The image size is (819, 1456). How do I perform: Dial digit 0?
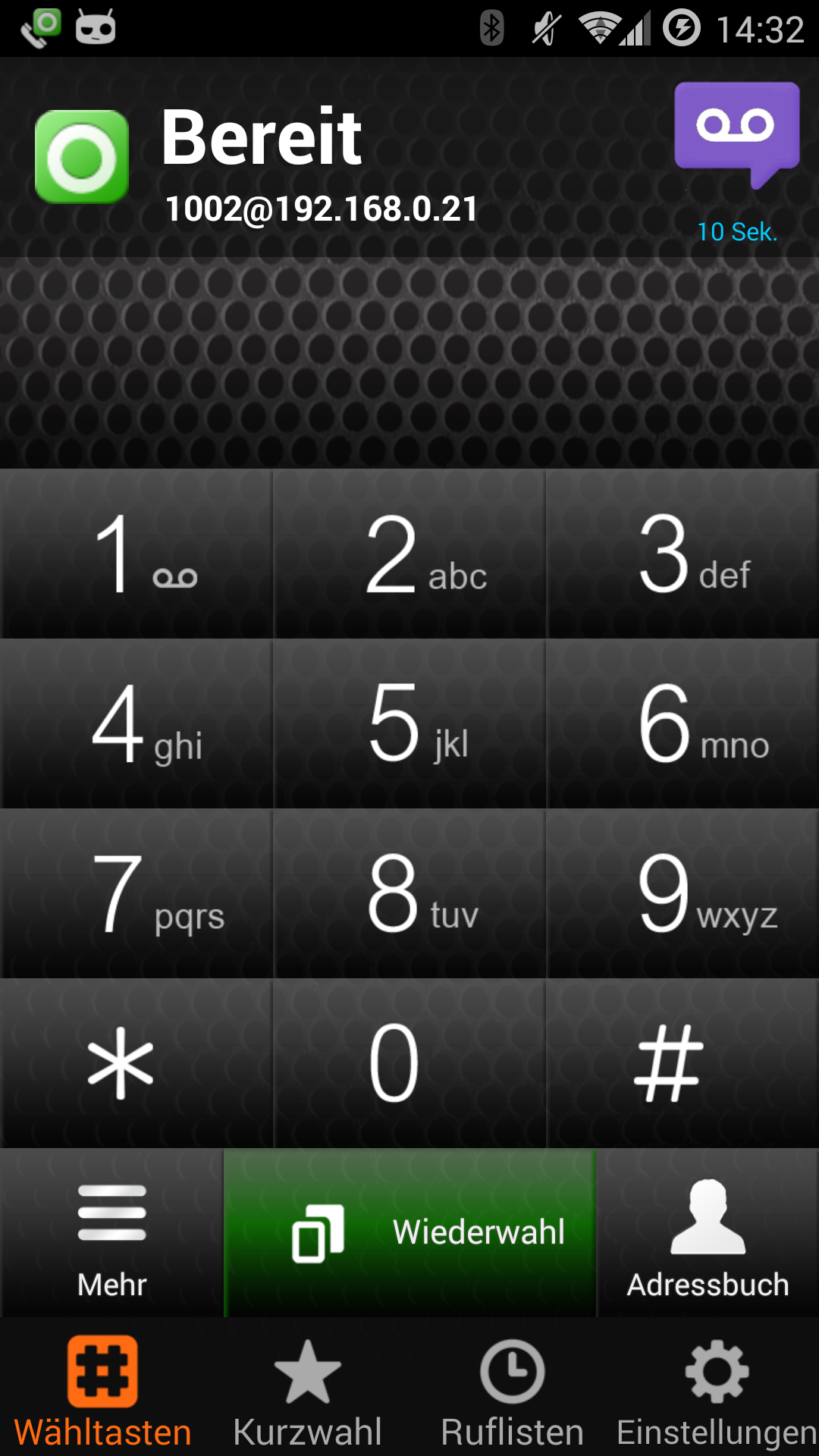click(x=409, y=1063)
